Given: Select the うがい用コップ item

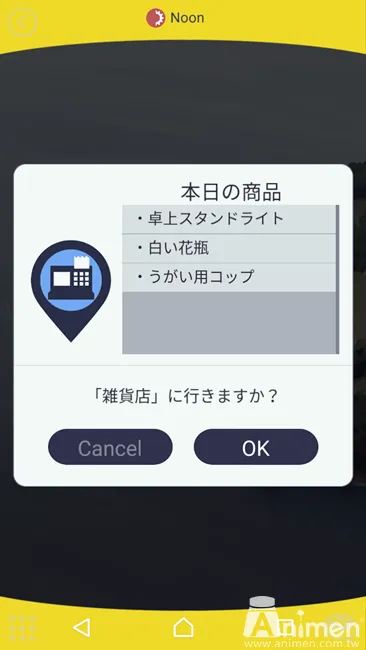Looking at the screenshot, I should 229,277.
